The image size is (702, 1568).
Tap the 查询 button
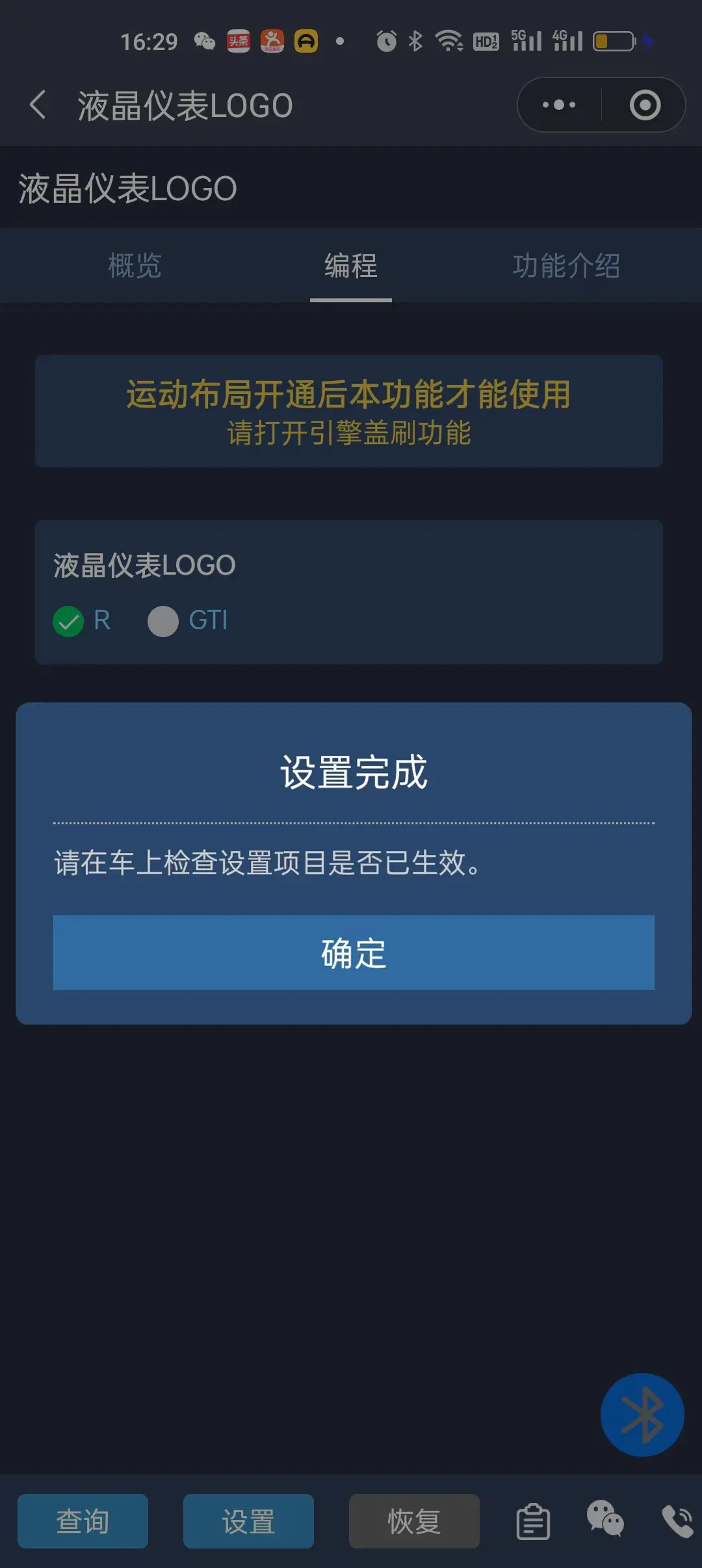pos(83,1521)
